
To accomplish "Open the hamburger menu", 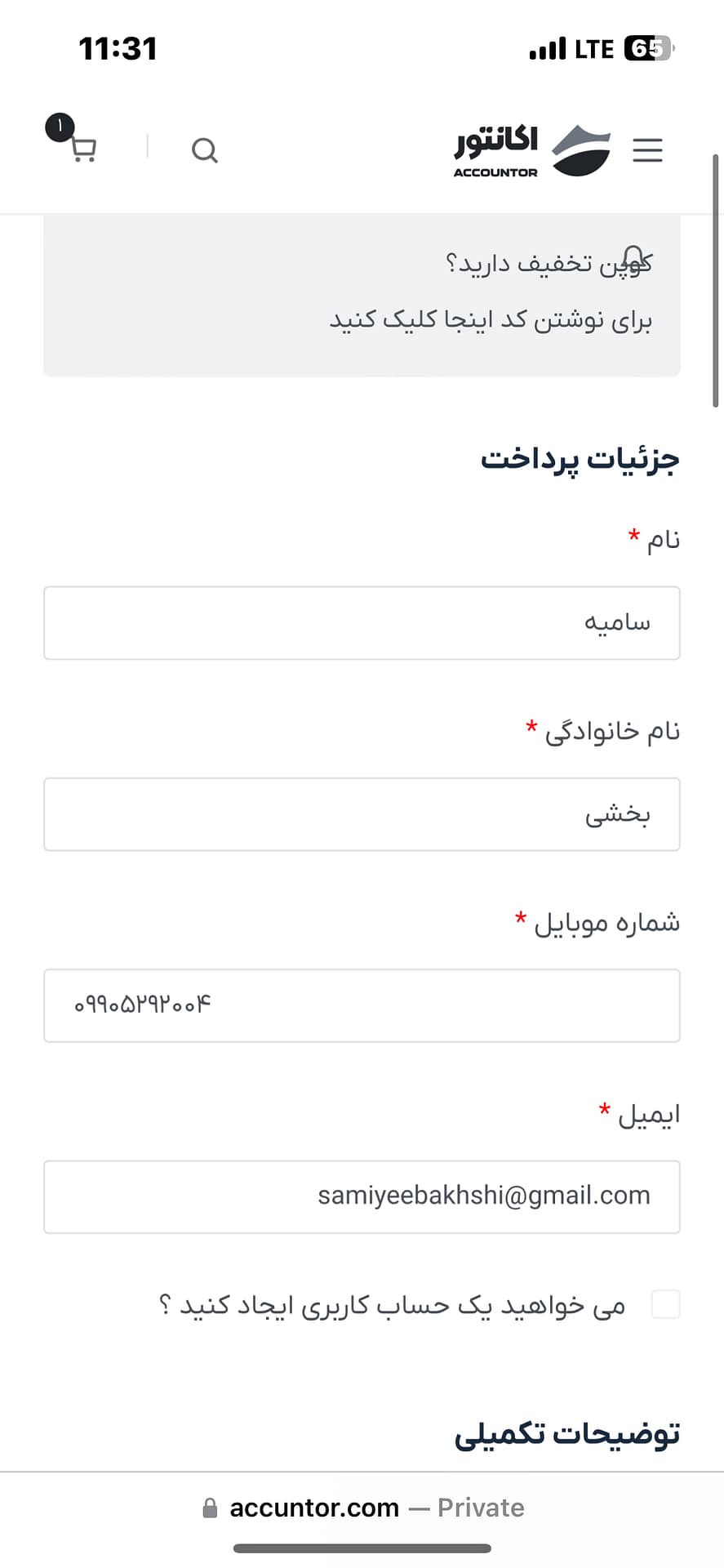I will [647, 150].
